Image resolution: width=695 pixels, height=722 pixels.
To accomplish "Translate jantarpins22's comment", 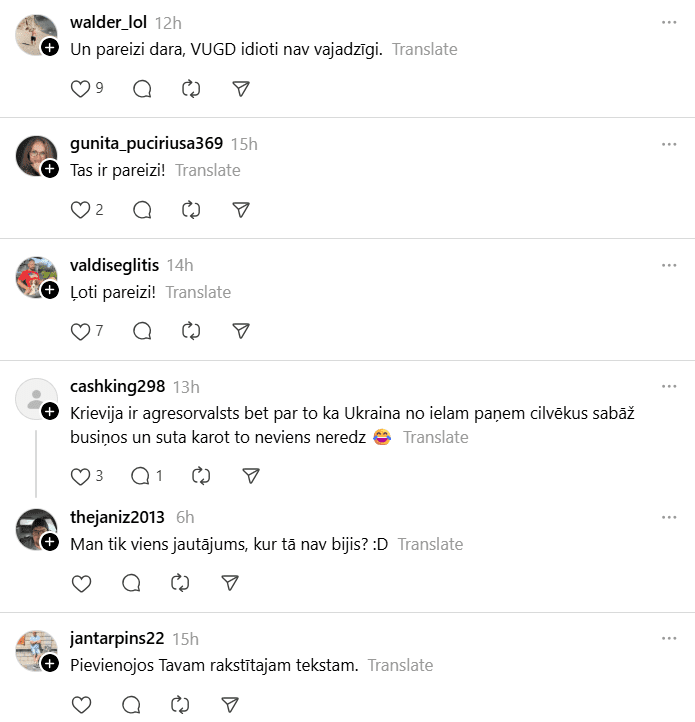I will click(x=400, y=665).
